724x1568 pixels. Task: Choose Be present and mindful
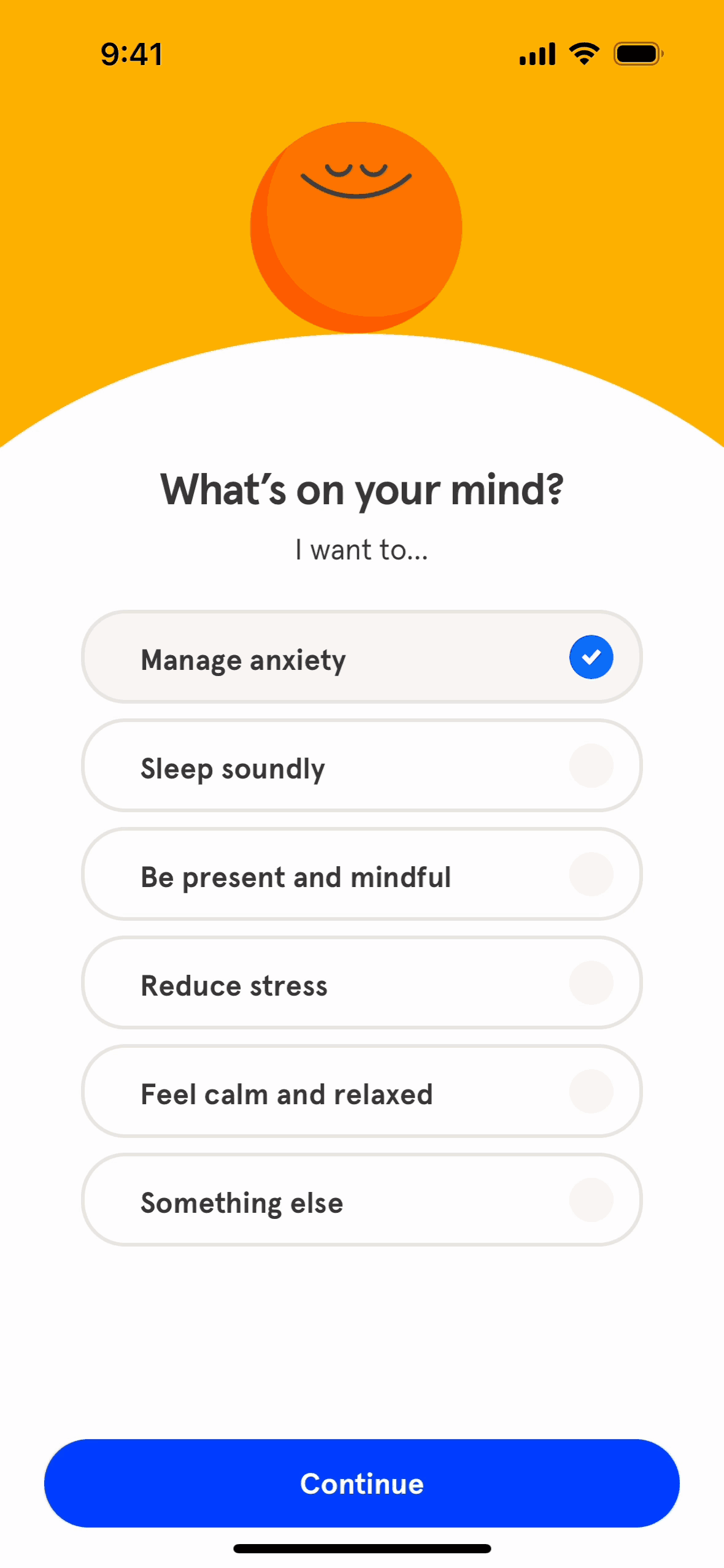click(361, 874)
